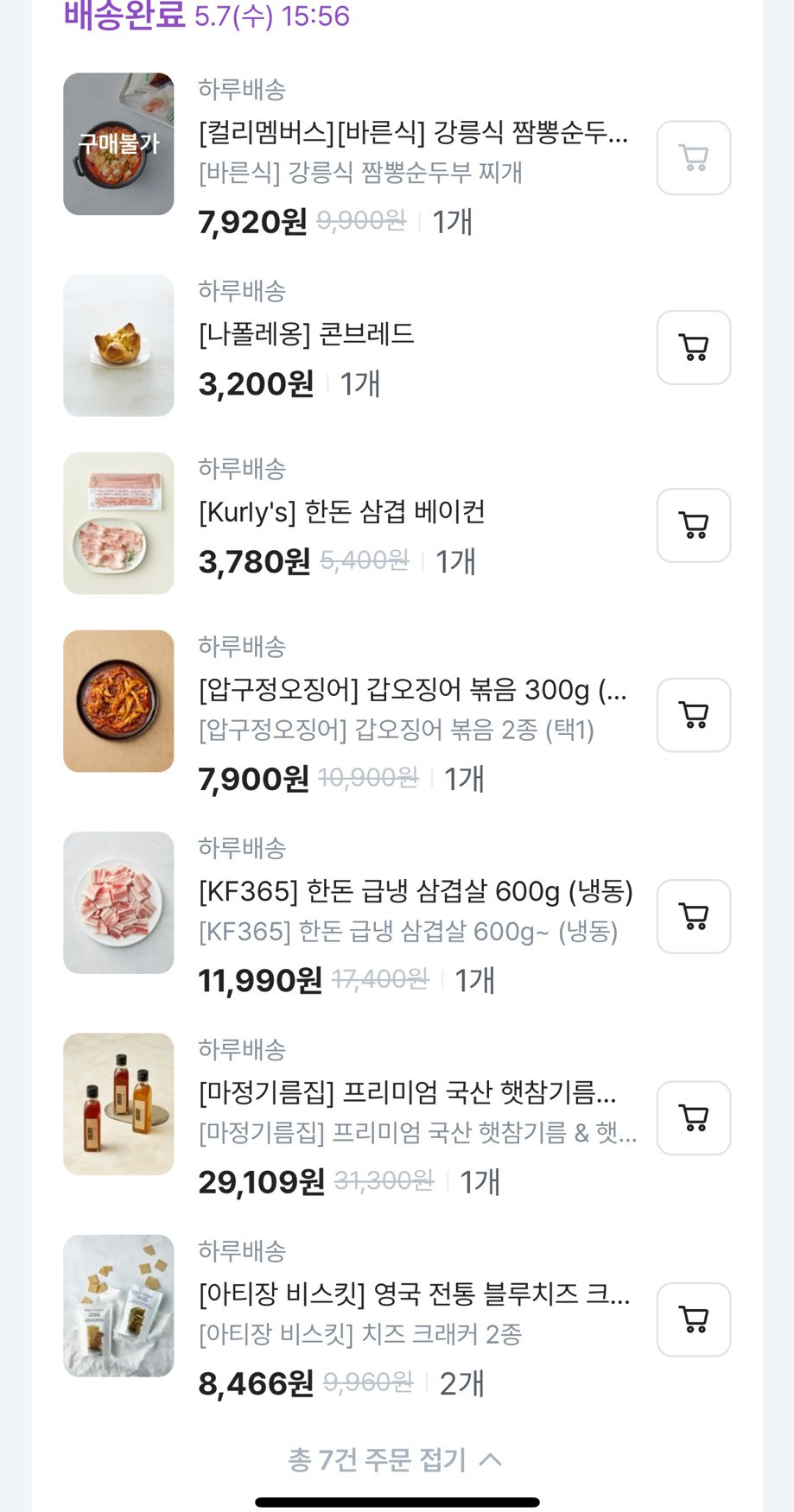Open the 나폴레옹 콘브레드 product image
The height and width of the screenshot is (1512, 794).
tap(118, 345)
